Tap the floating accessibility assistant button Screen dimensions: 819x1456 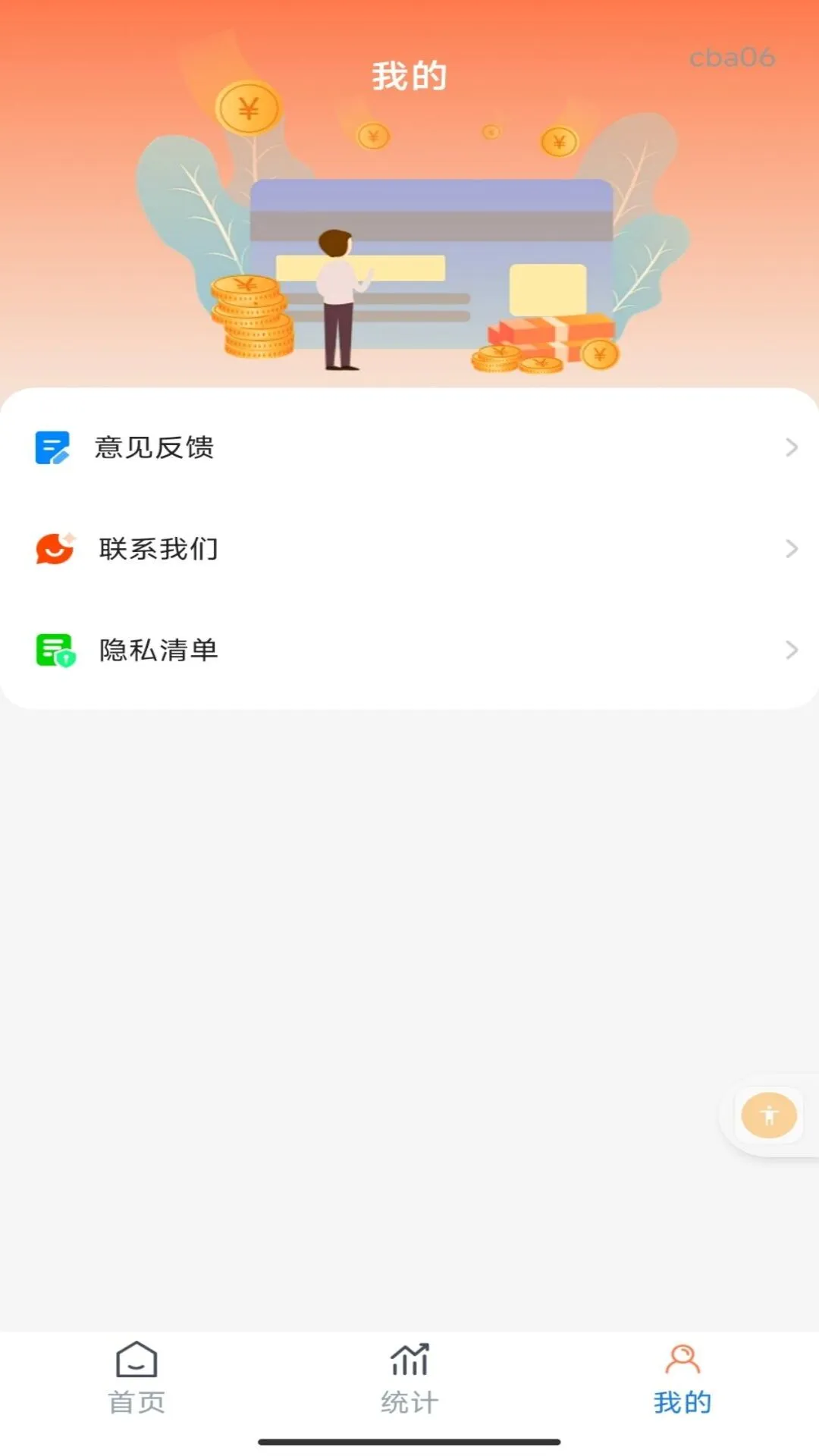tap(768, 1115)
